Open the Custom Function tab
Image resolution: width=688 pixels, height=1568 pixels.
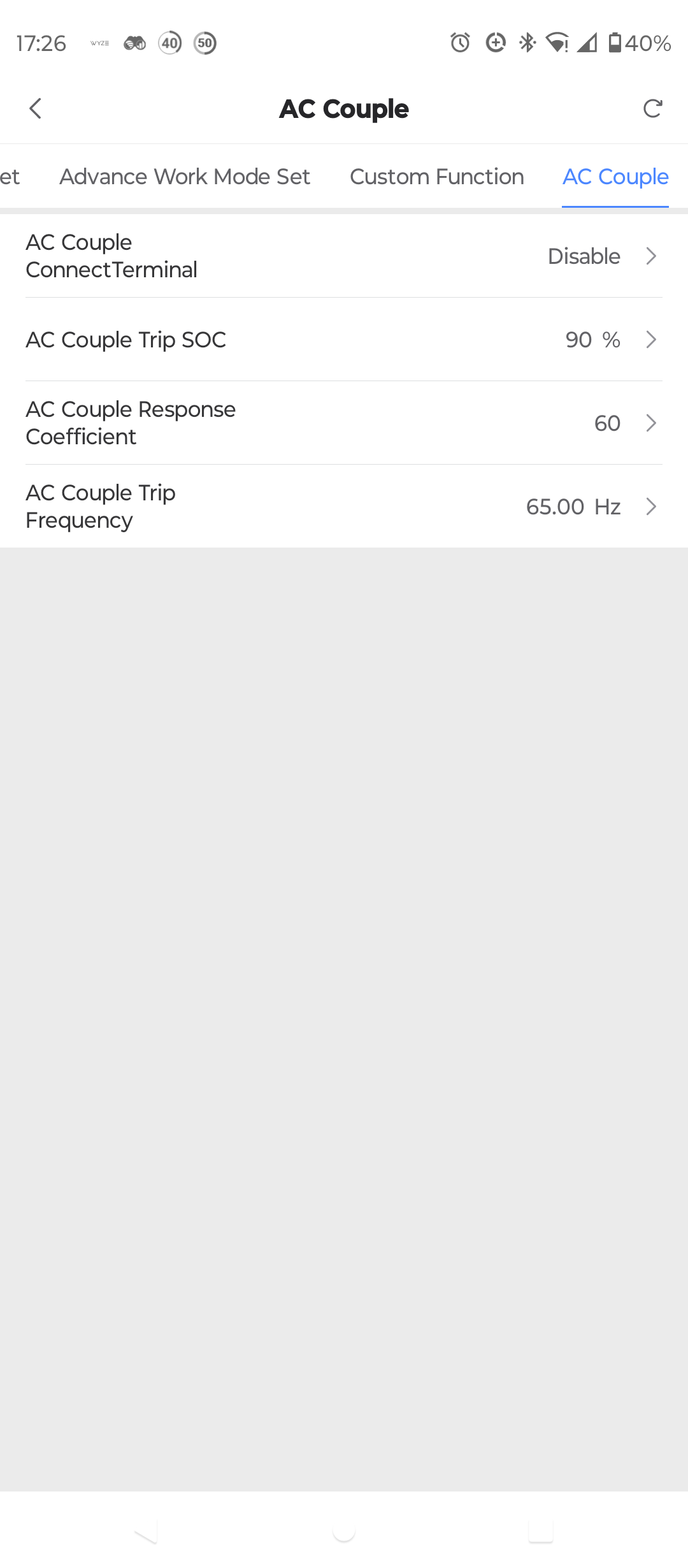click(436, 177)
